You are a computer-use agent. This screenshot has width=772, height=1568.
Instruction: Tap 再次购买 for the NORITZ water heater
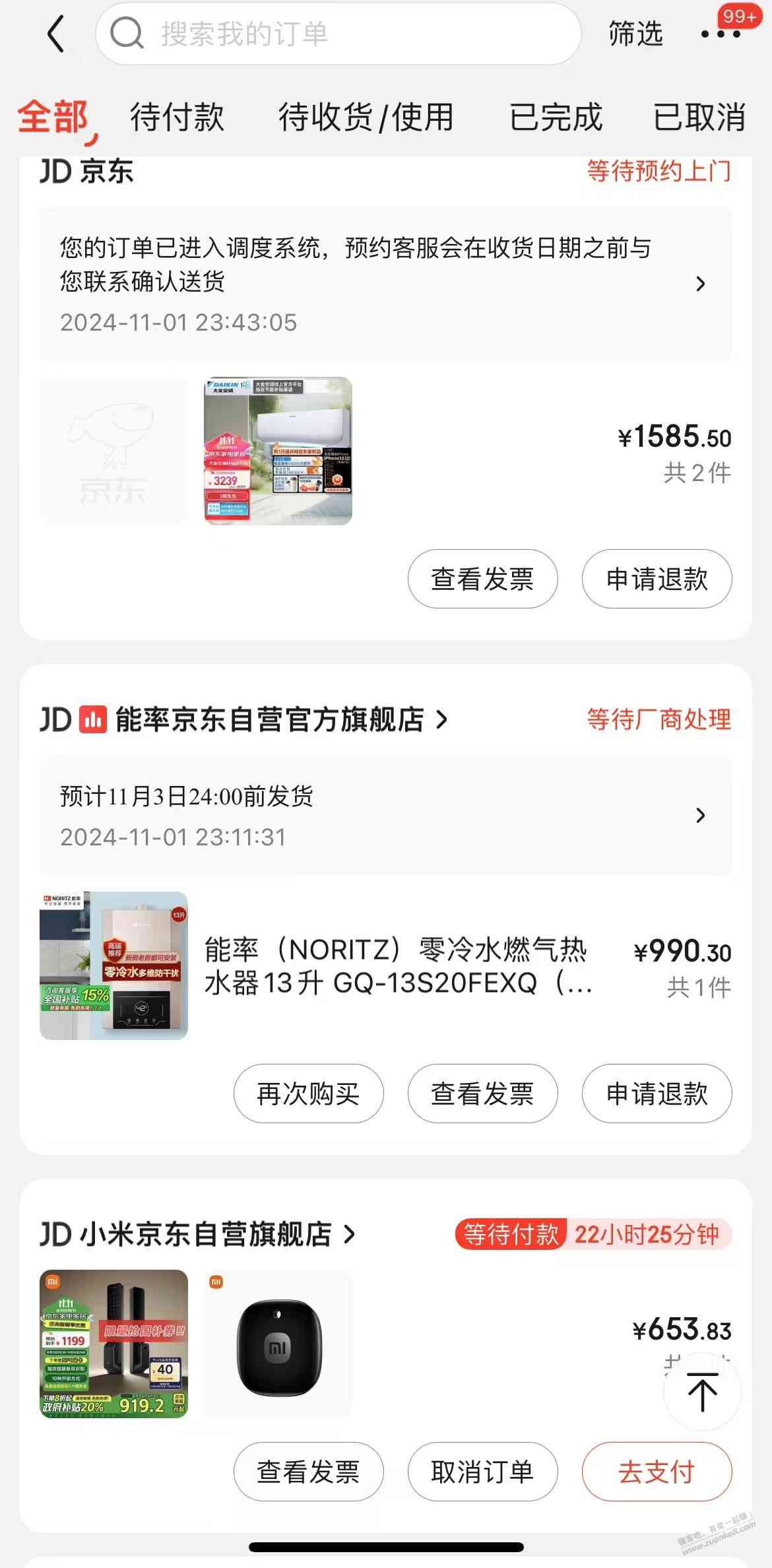[x=308, y=1094]
